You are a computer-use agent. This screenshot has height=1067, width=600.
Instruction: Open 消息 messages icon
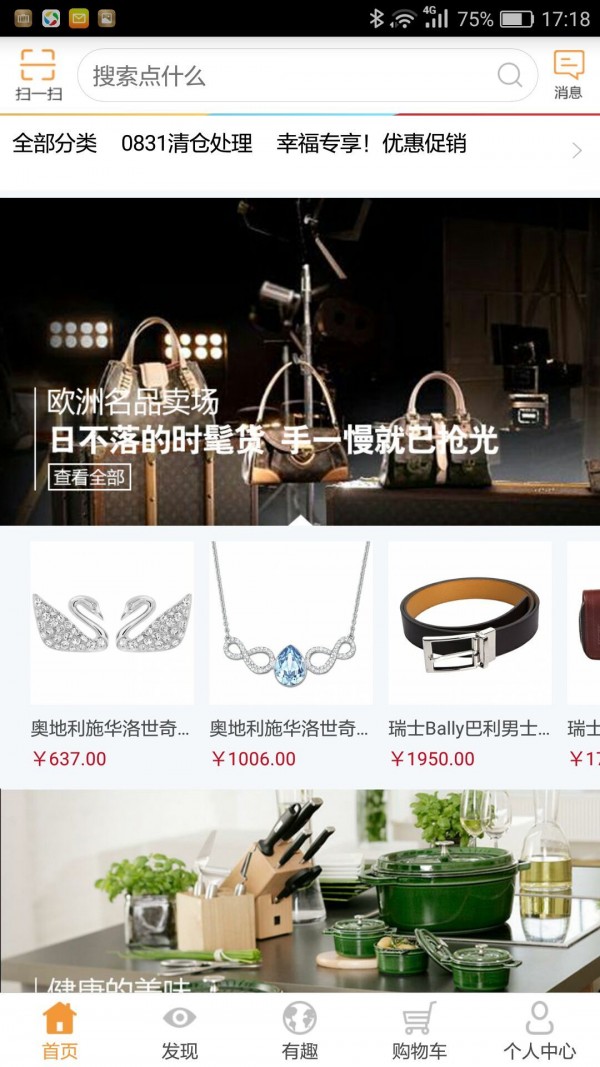568,75
